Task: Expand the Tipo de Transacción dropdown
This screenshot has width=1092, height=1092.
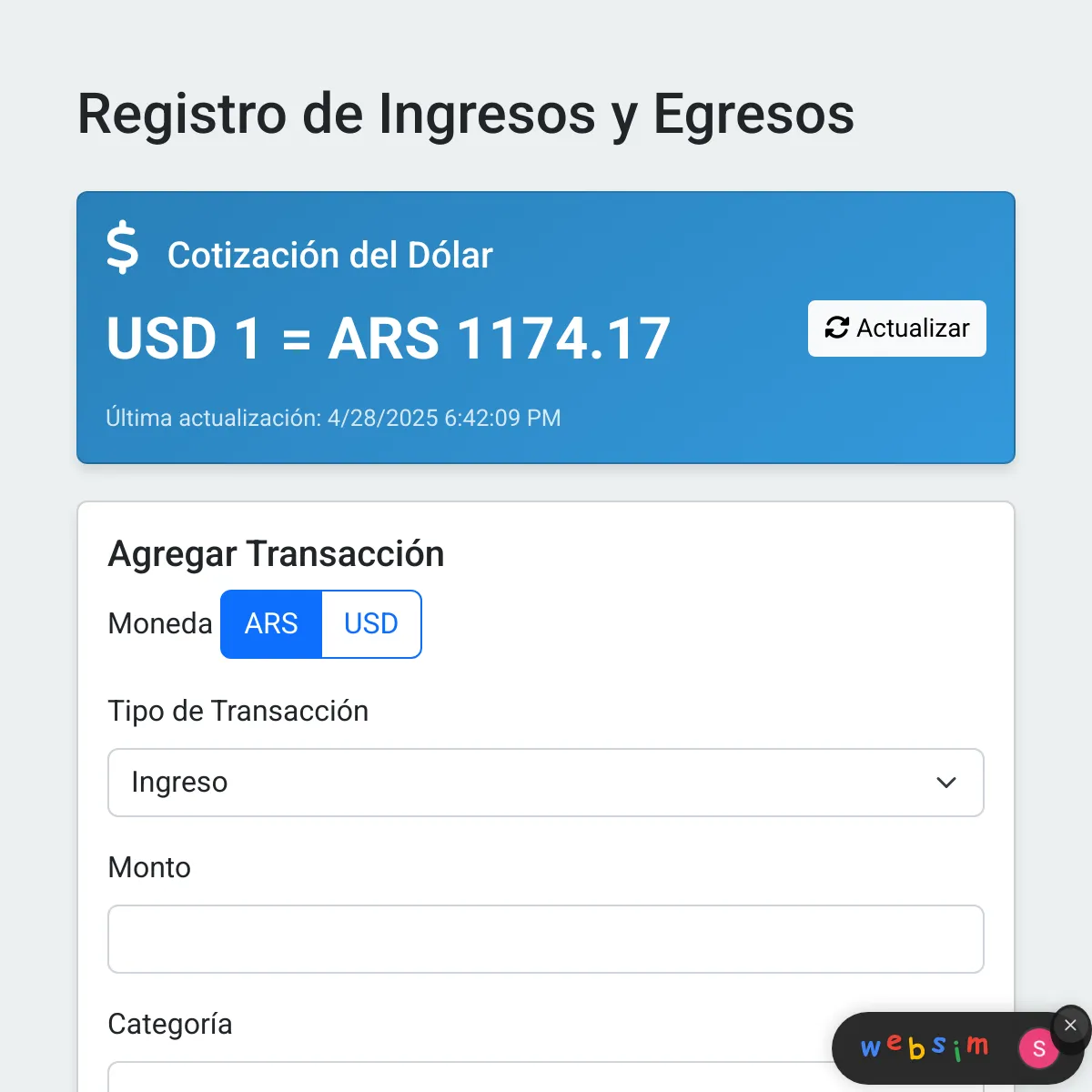Action: 546,783
